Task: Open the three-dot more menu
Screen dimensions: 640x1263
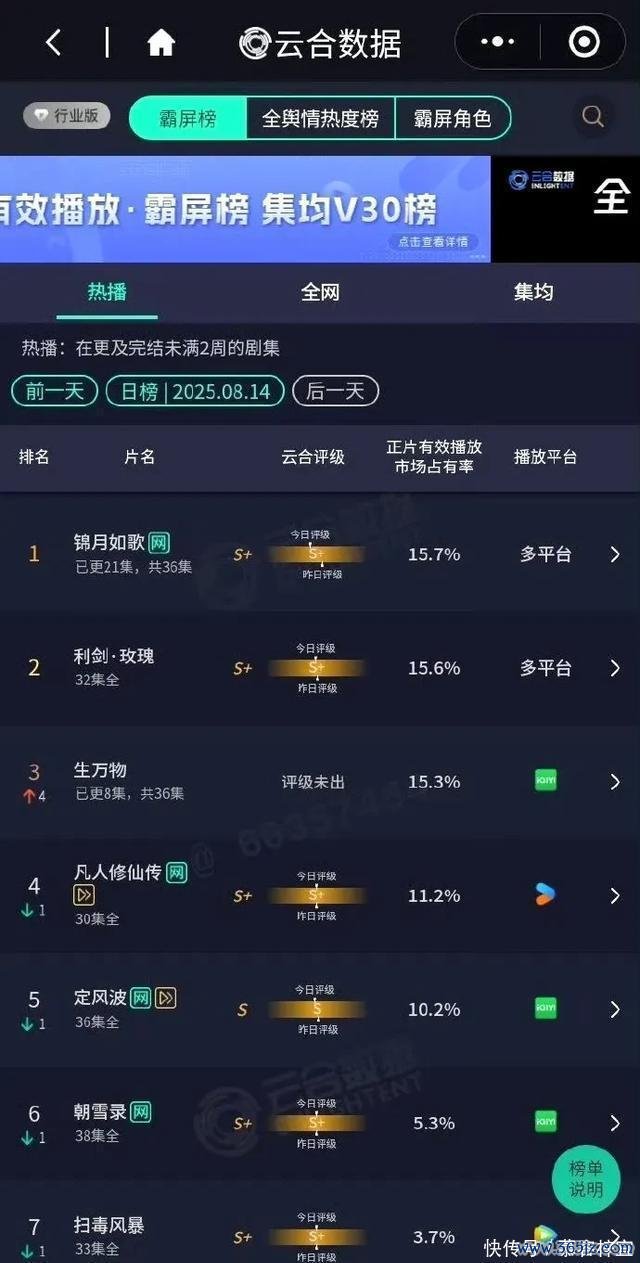Action: click(x=497, y=42)
